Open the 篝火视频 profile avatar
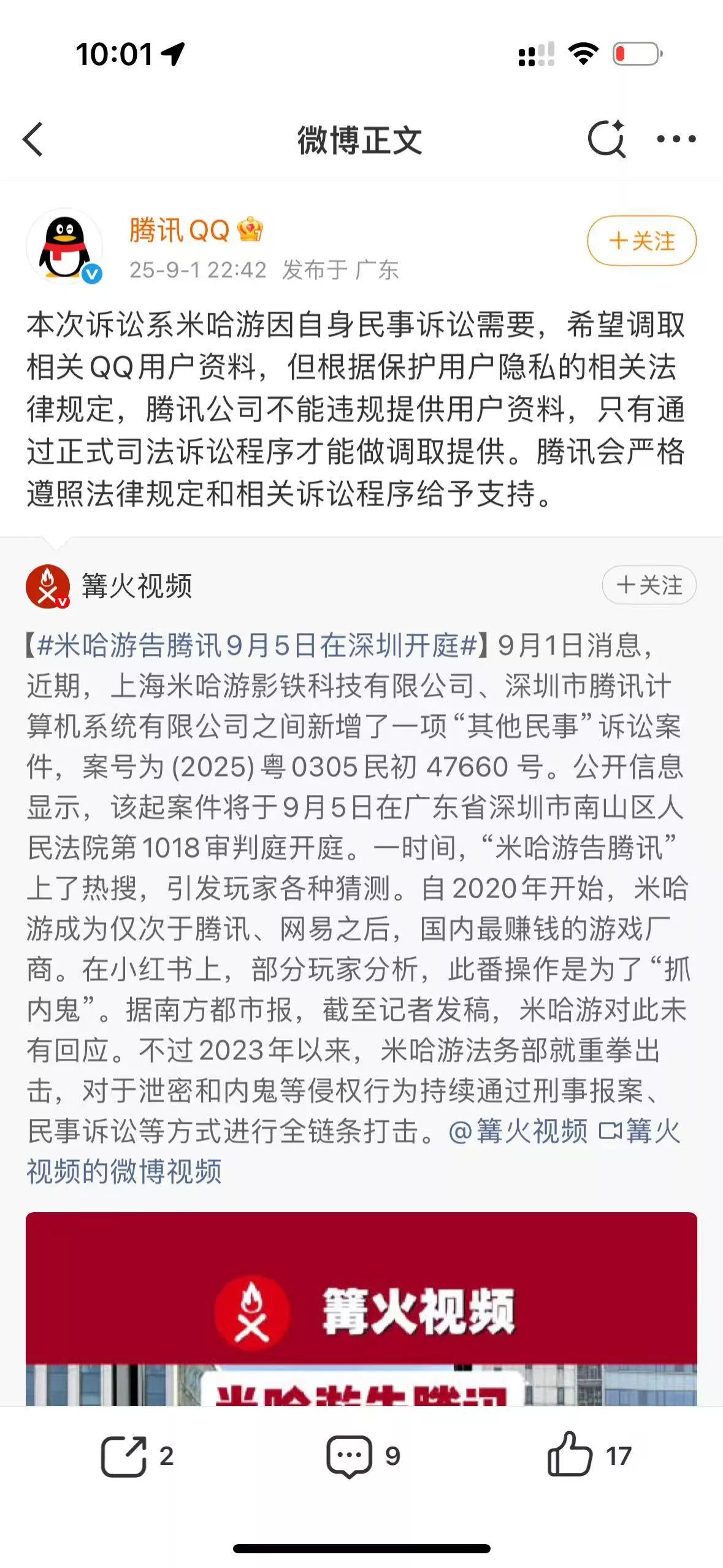 coord(48,586)
